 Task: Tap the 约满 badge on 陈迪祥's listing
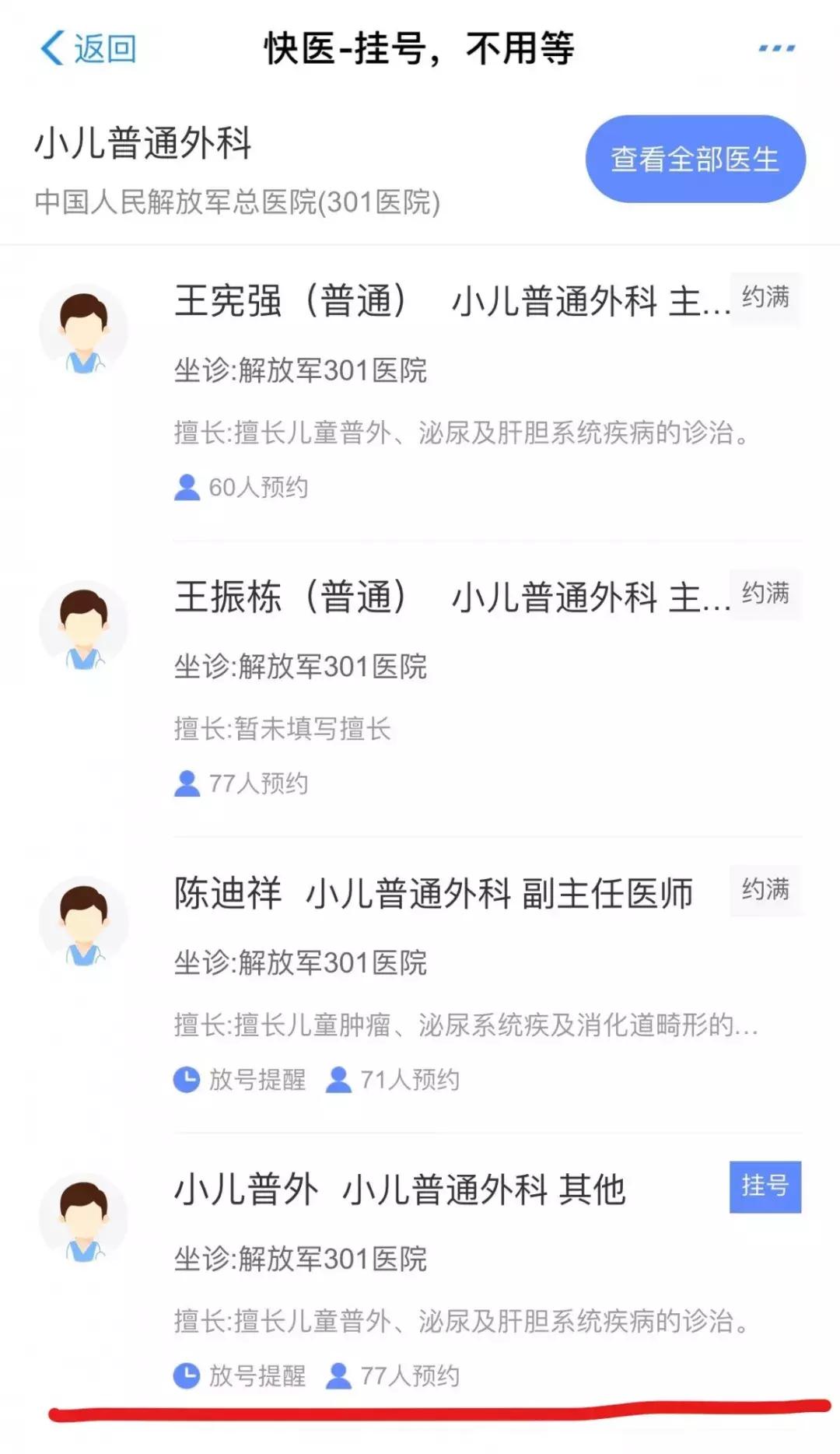766,892
